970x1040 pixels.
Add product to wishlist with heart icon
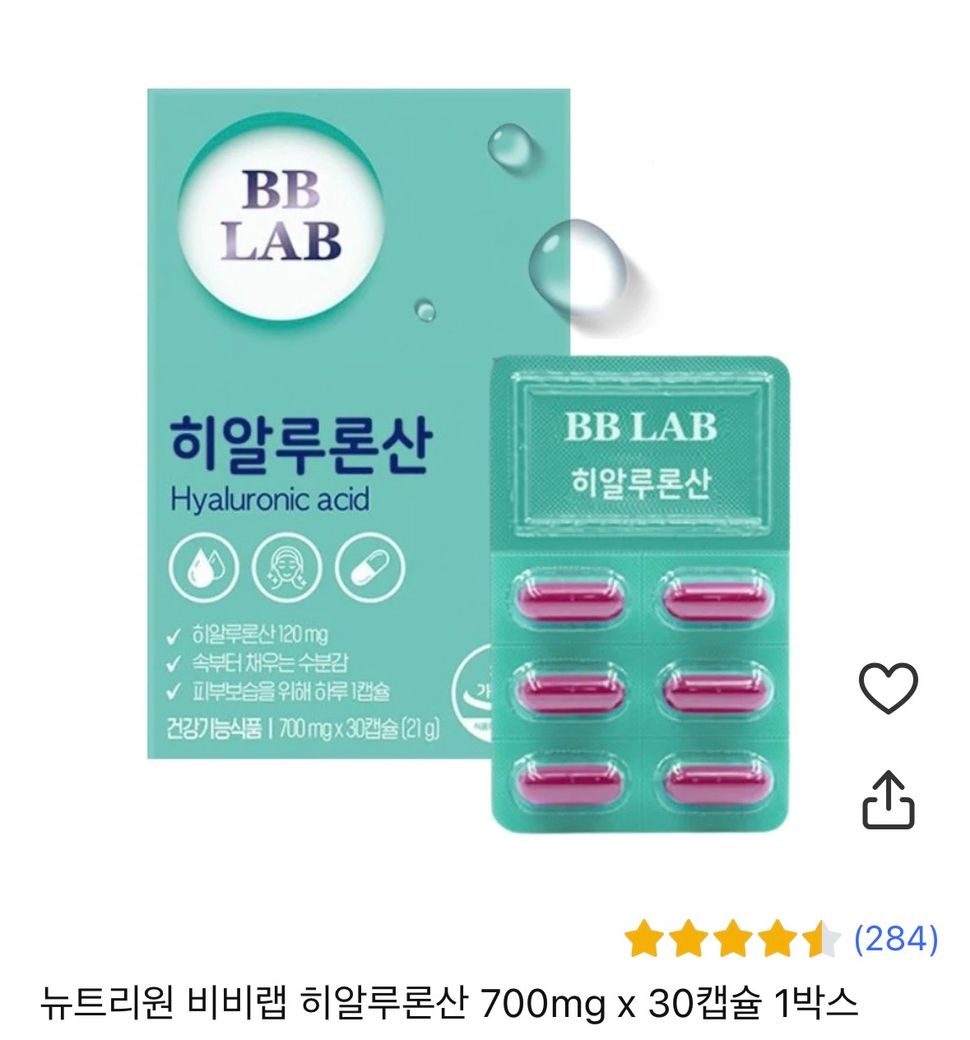tap(888, 688)
